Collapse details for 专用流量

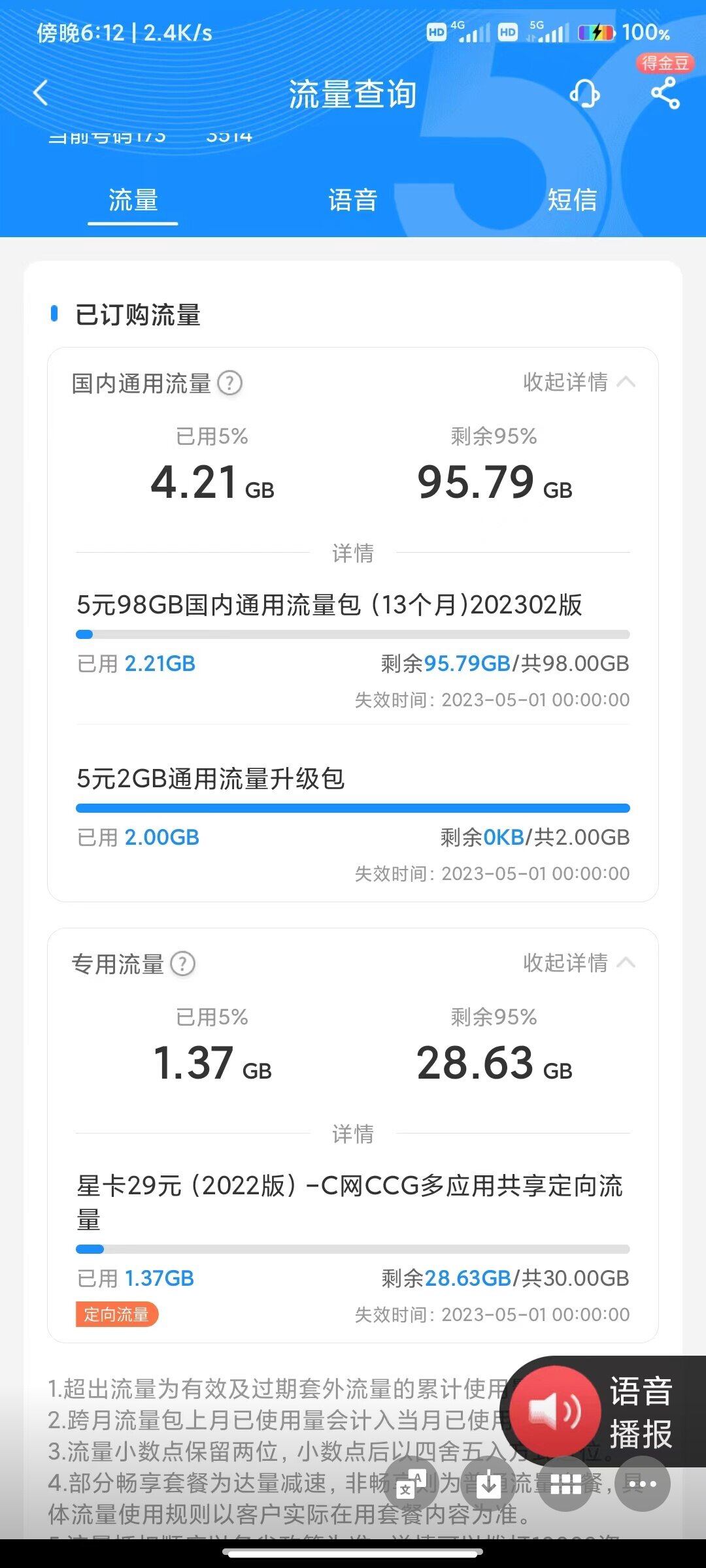pos(579,963)
